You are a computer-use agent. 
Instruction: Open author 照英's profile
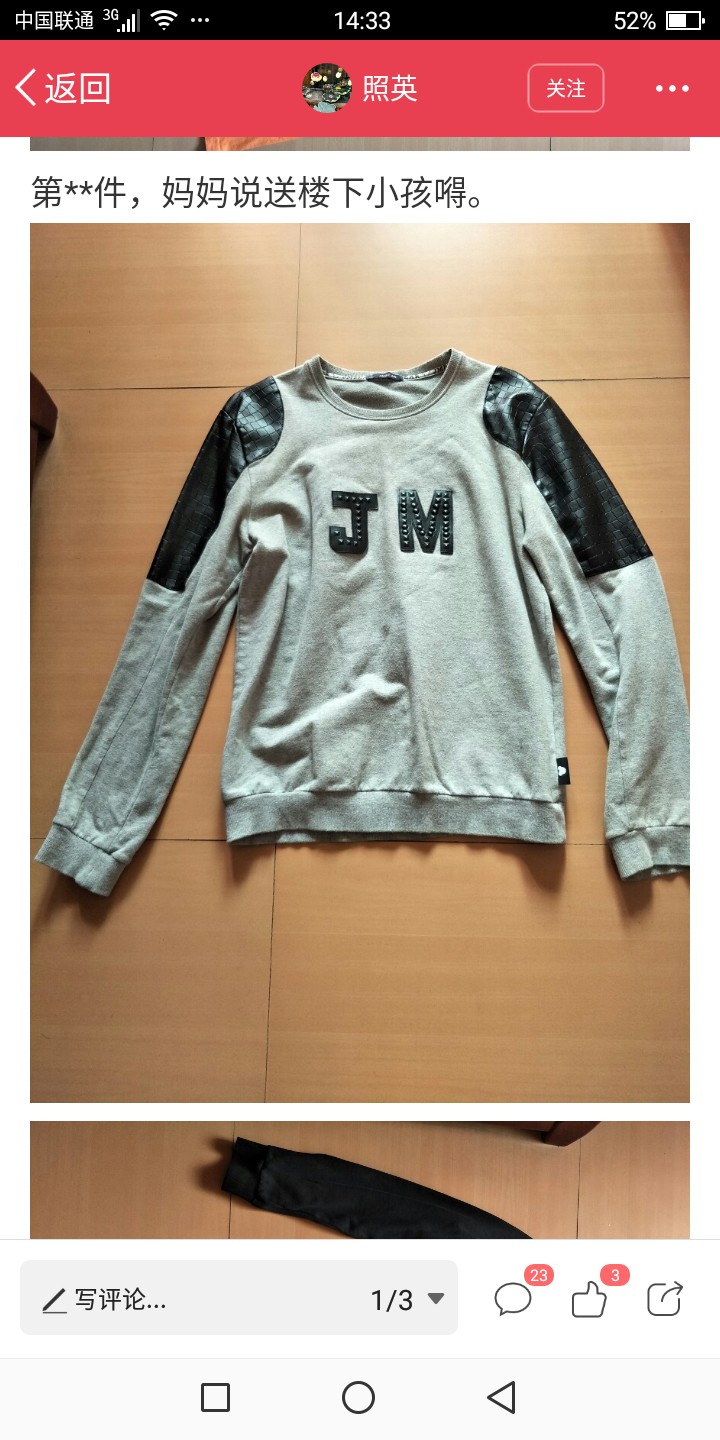click(x=361, y=88)
